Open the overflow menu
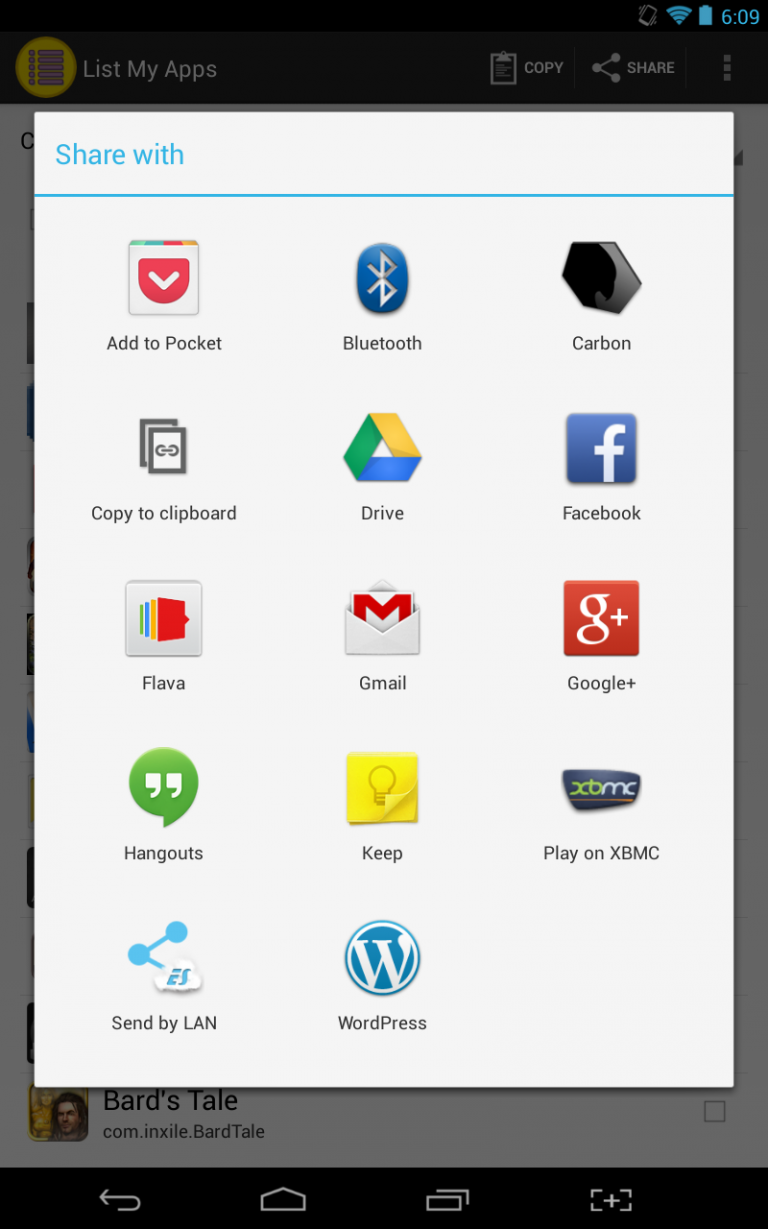Viewport: 768px width, 1229px height. tap(726, 67)
